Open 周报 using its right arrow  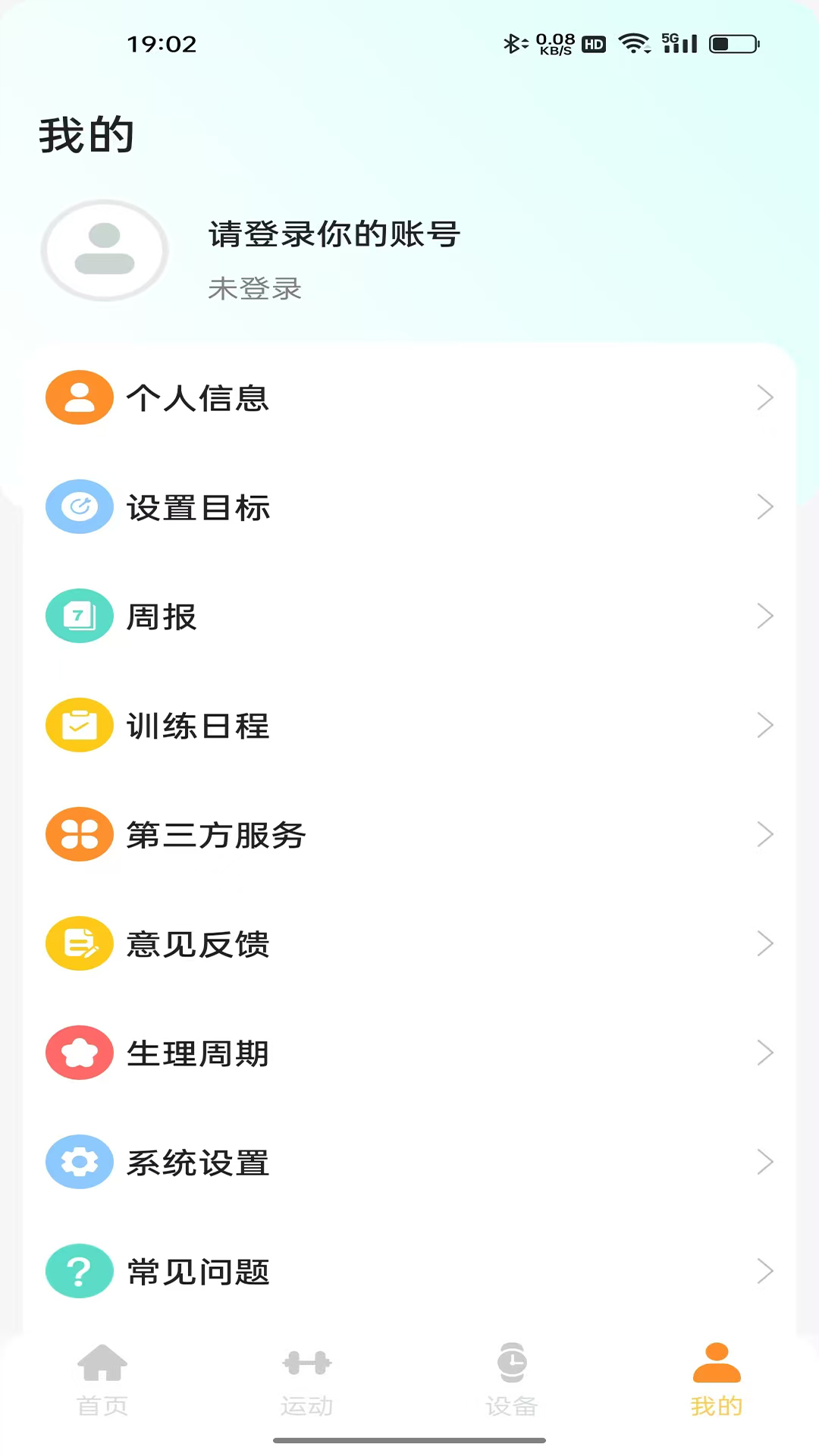765,616
